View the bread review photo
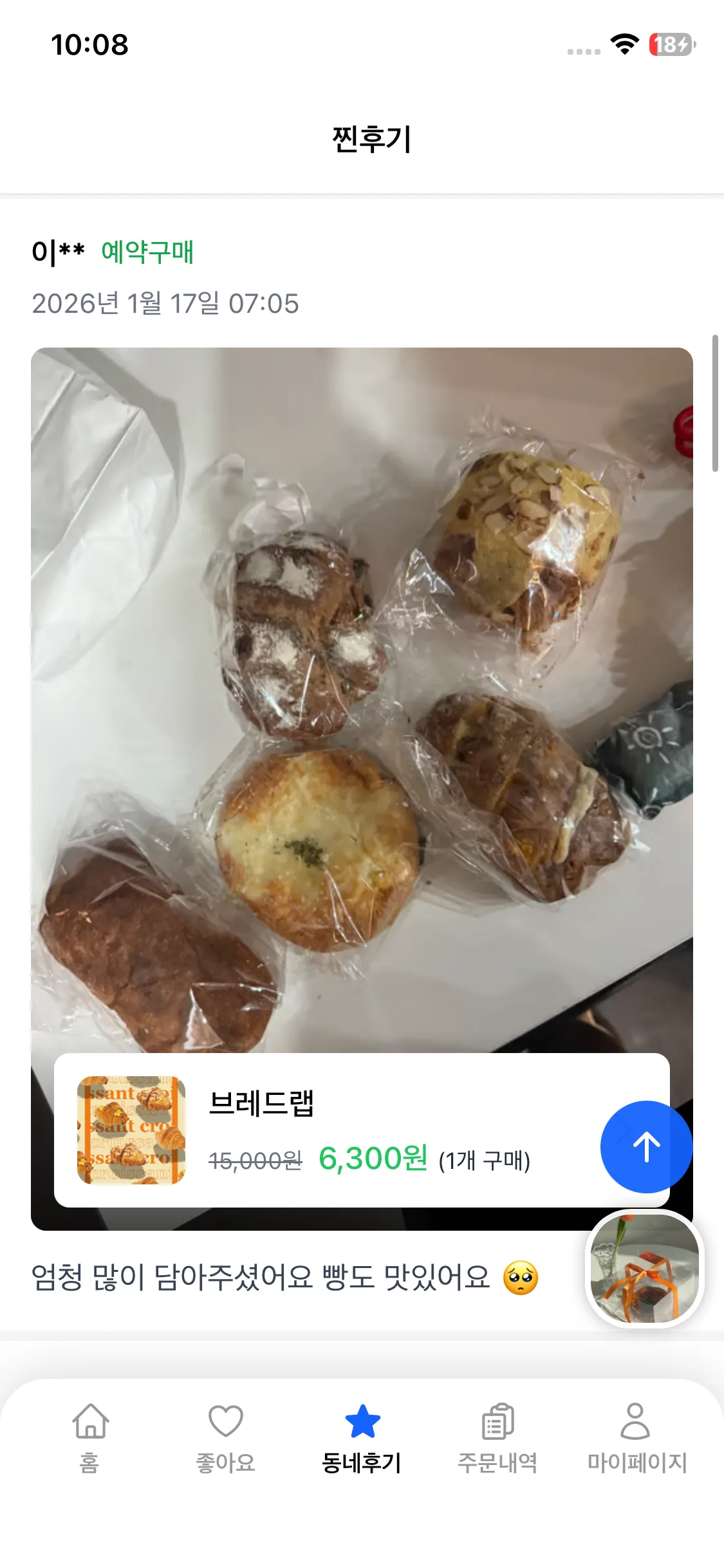The height and width of the screenshot is (1568, 724). 362,695
